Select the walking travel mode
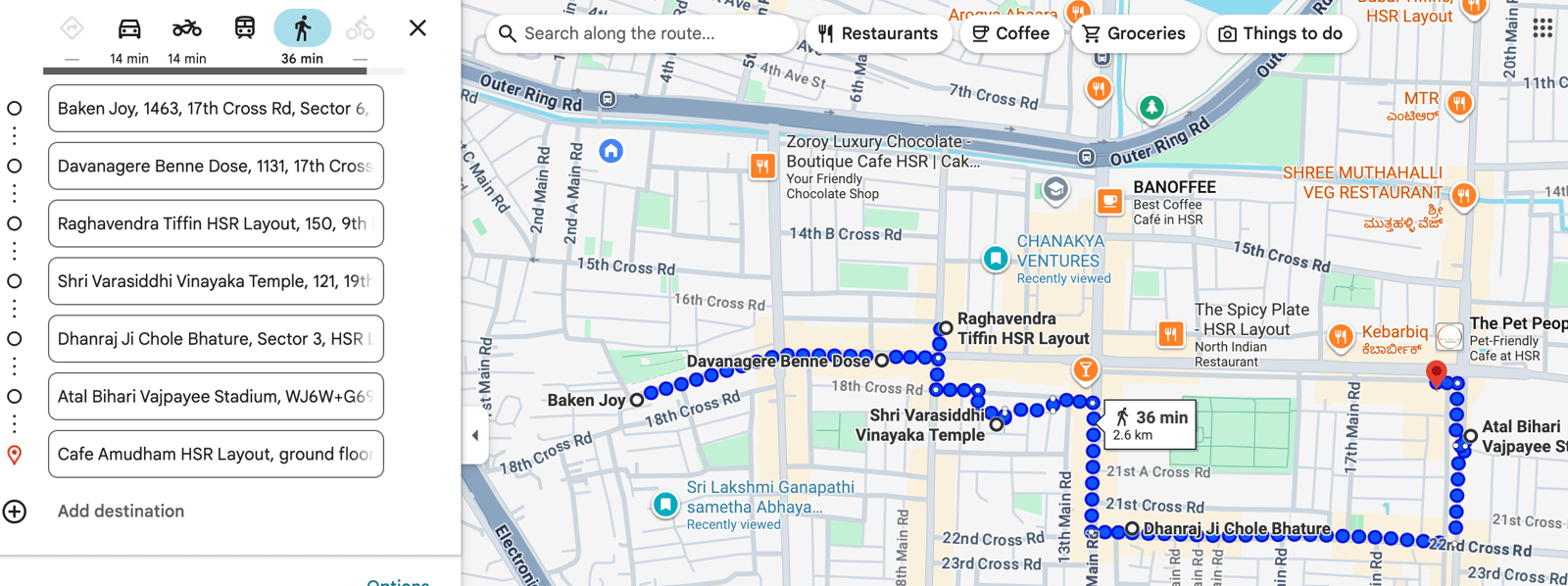Screen dimensions: 1568x586 coord(302,29)
